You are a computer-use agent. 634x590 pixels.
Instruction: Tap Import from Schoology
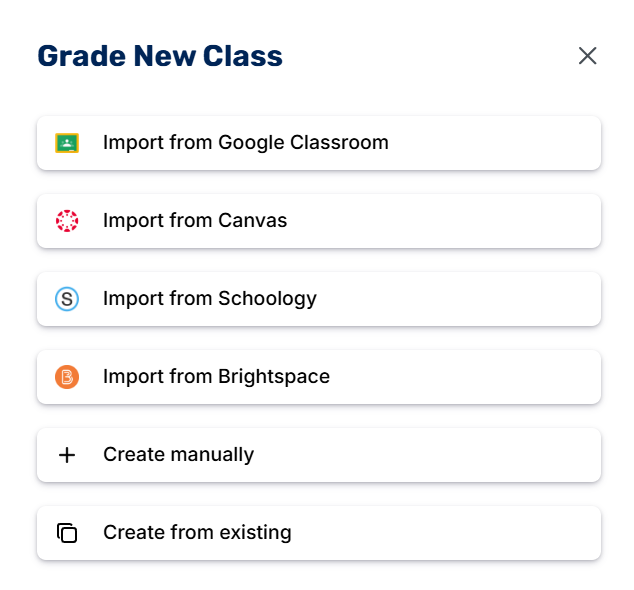pyautogui.click(x=318, y=299)
